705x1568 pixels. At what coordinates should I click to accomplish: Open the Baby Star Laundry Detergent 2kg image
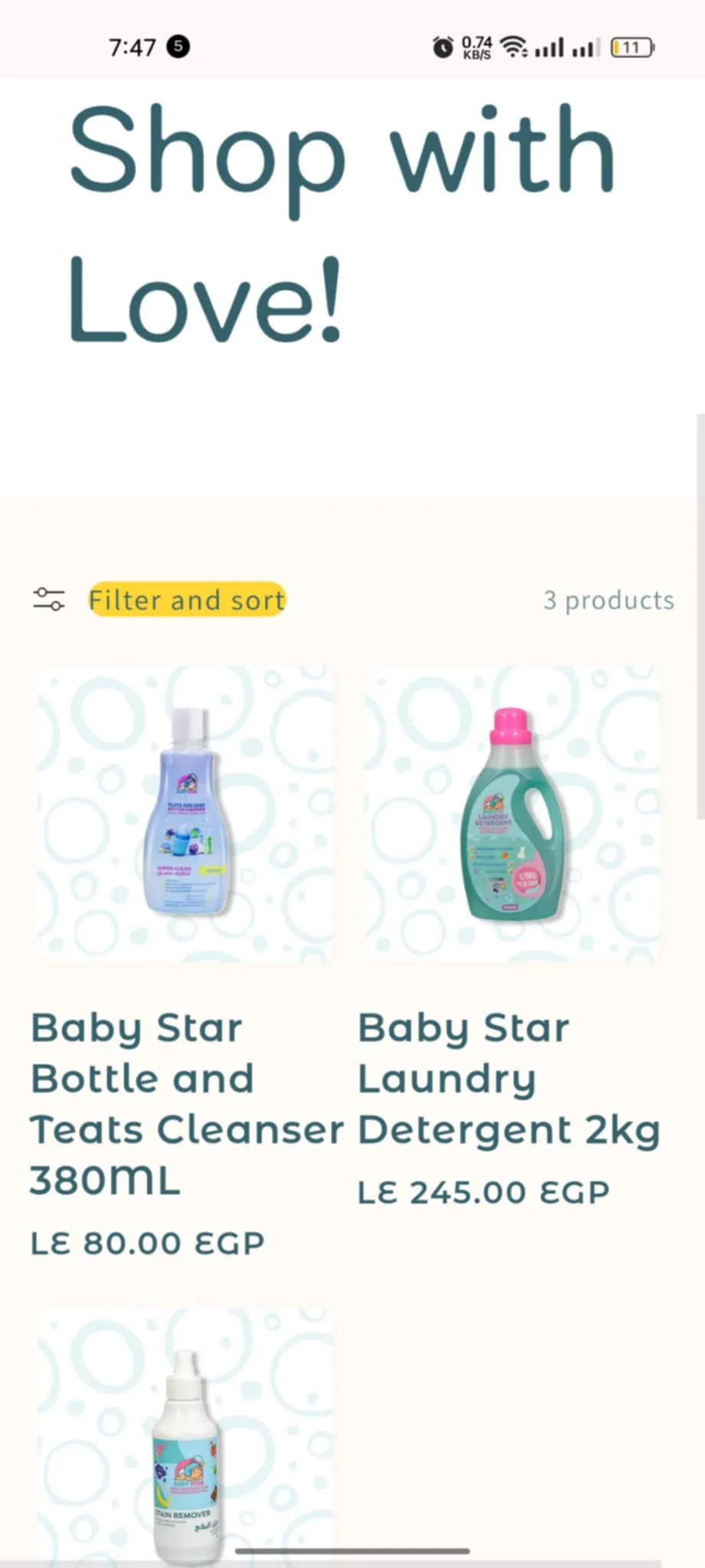(511, 814)
